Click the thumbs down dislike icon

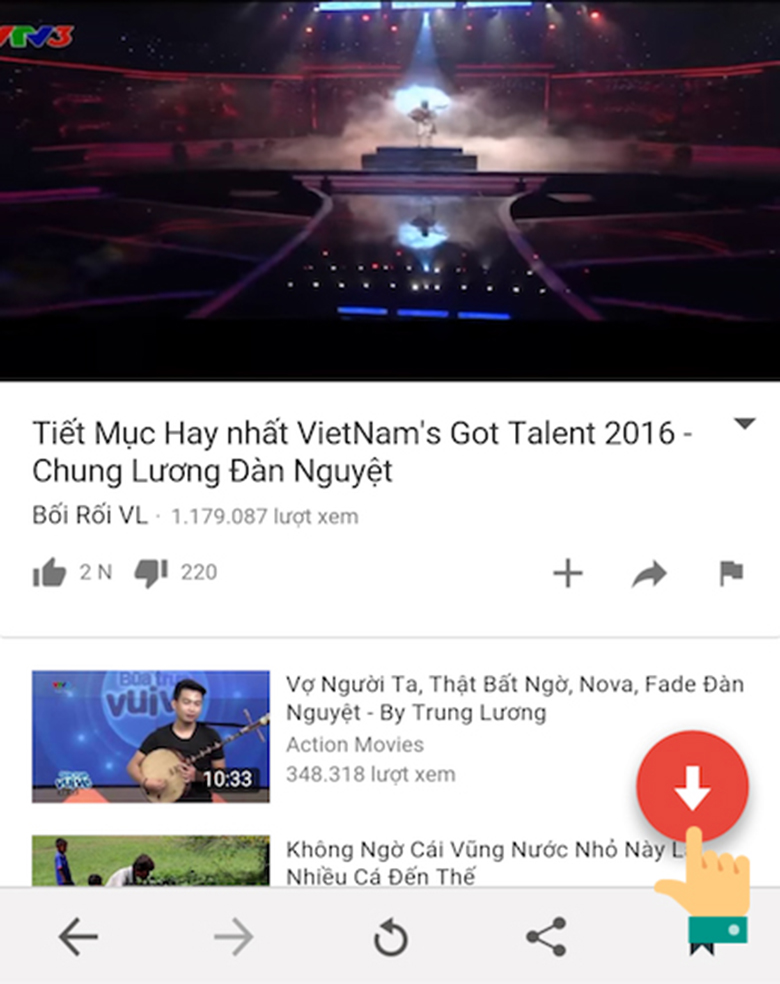click(150, 572)
